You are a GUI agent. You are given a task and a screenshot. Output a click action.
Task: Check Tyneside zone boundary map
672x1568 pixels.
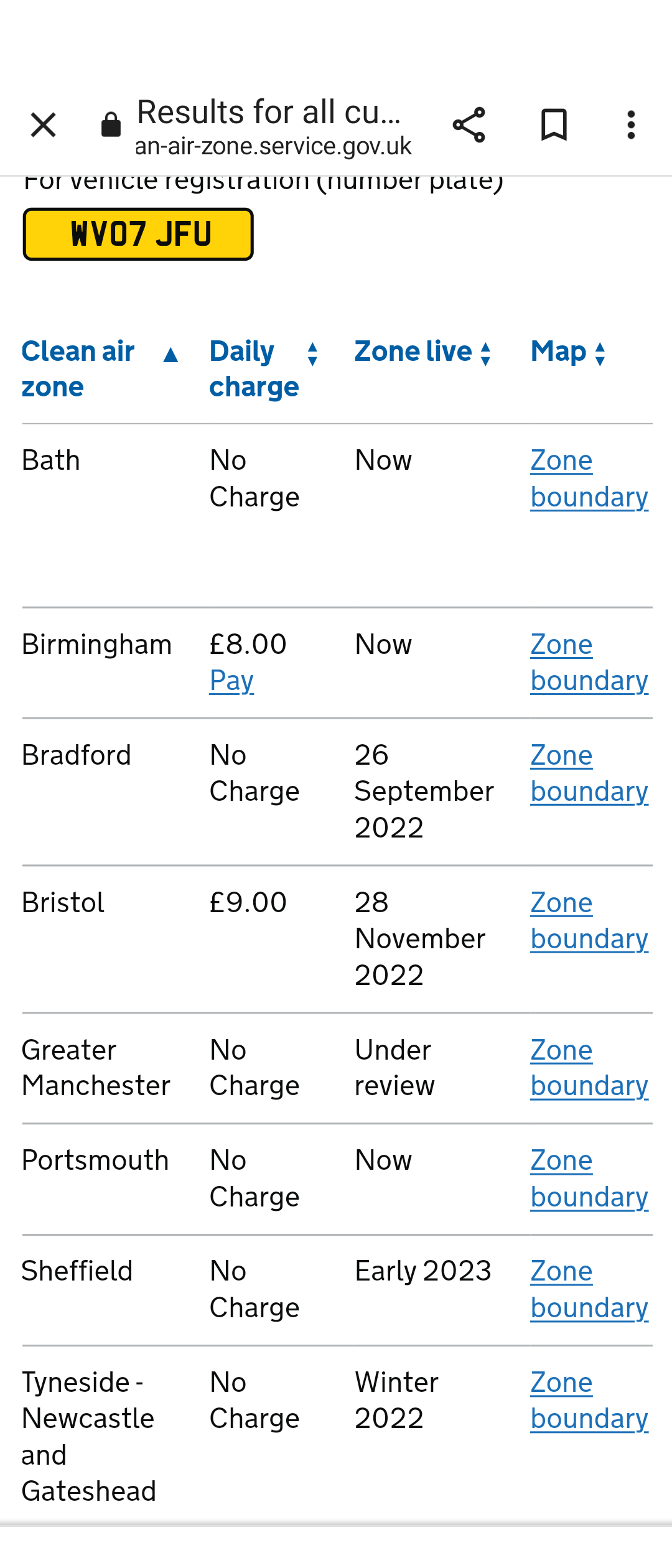[x=589, y=1400]
